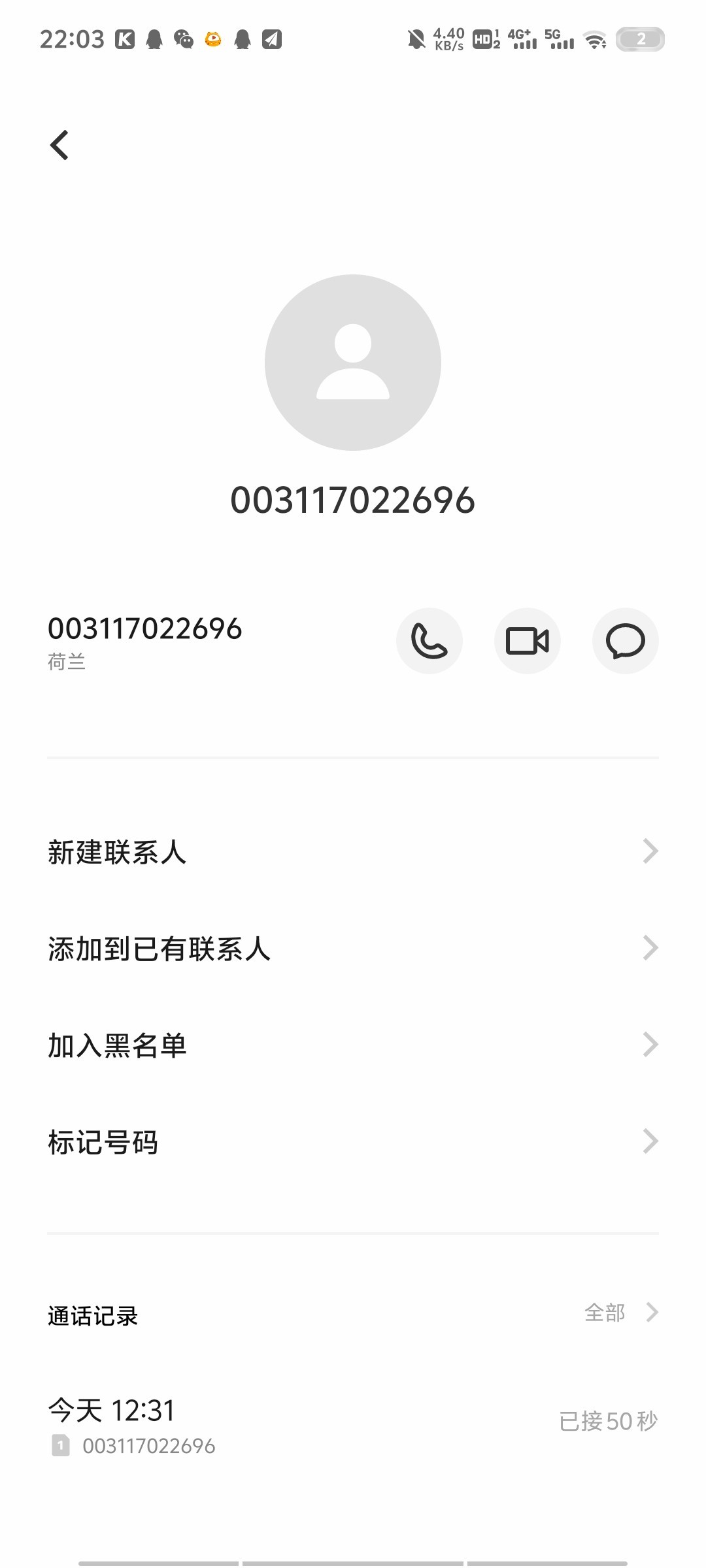Go back using the top-left arrow
Viewport: 706px width, 1568px height.
pyautogui.click(x=59, y=145)
